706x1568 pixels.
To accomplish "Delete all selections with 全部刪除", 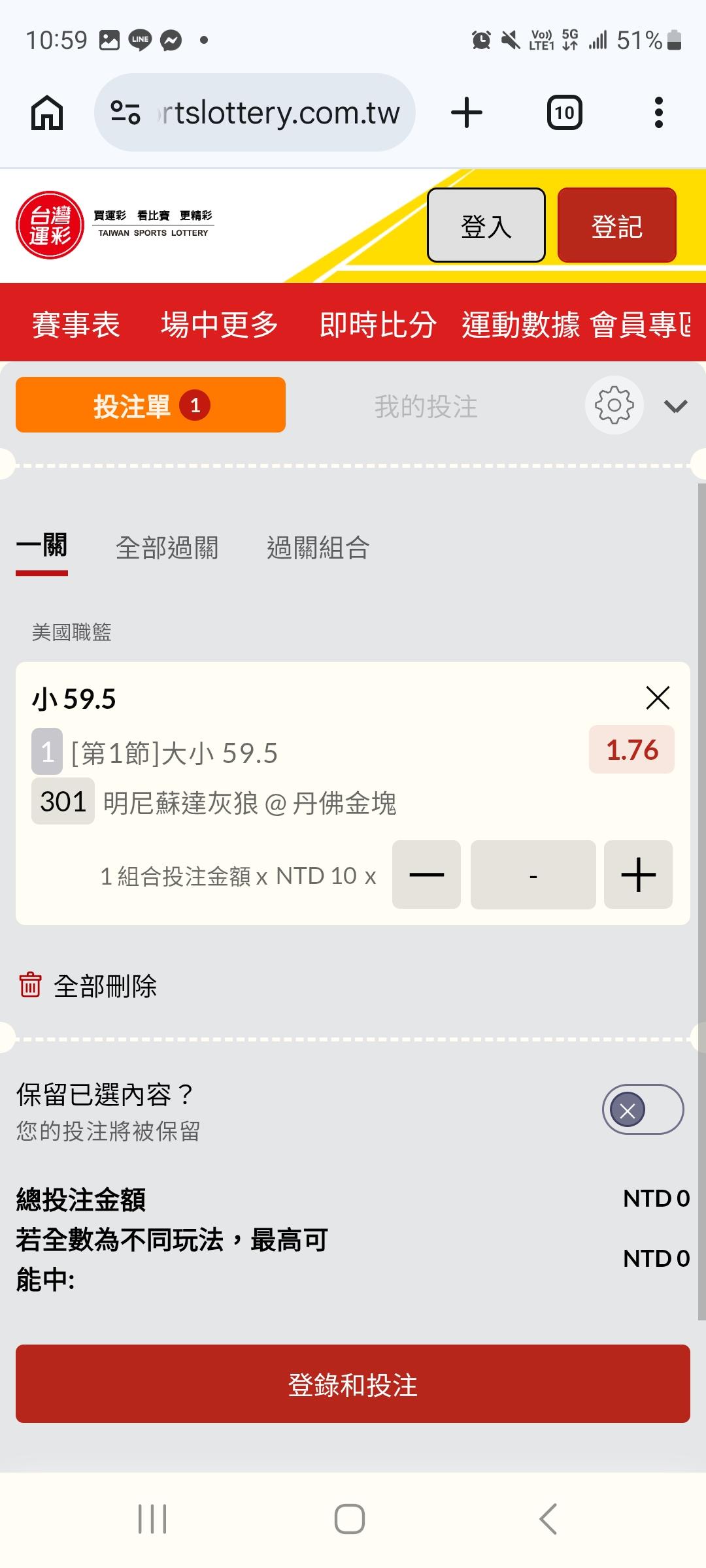I will (88, 985).
